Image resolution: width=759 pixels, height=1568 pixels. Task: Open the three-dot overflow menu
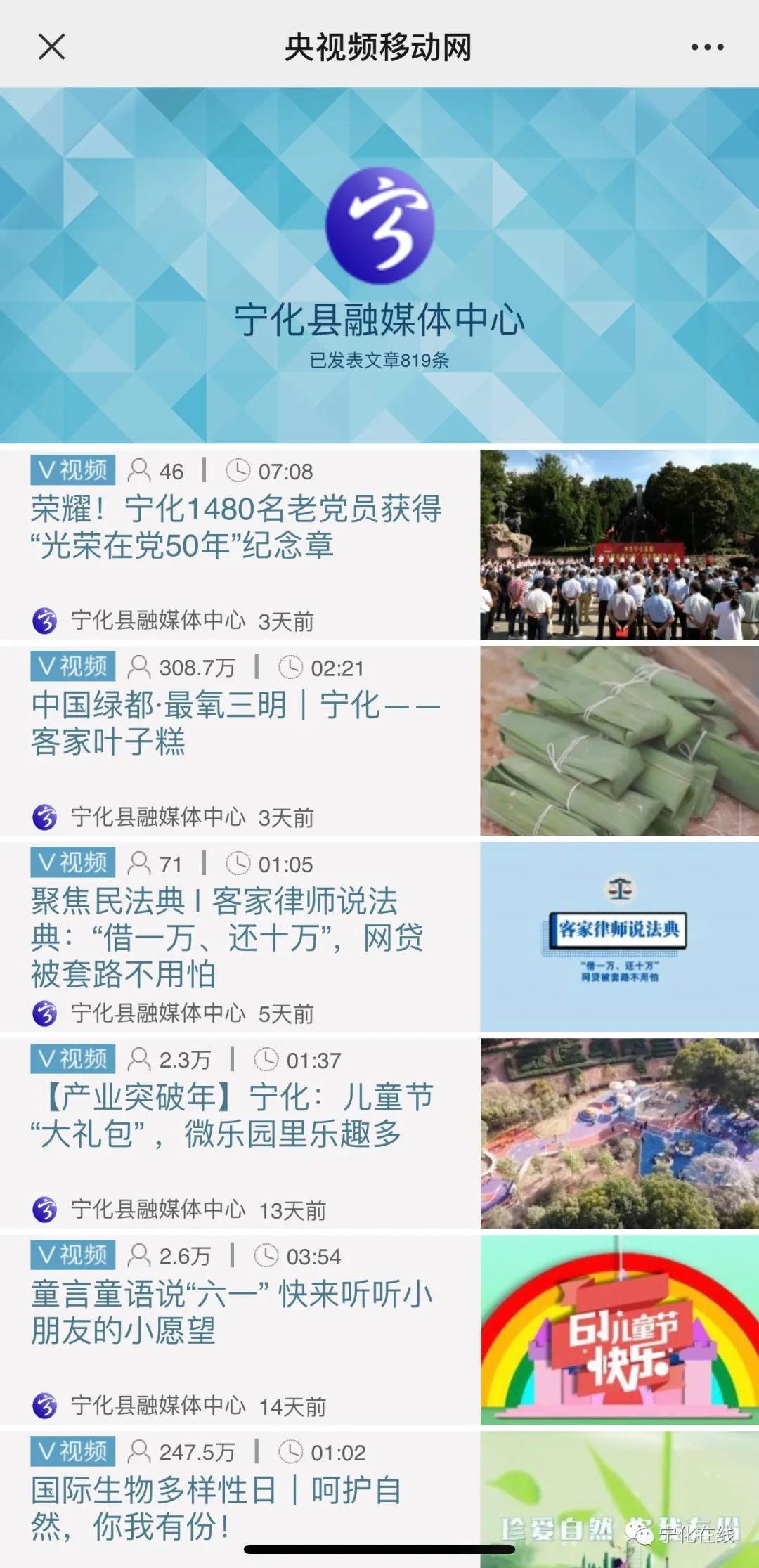(706, 47)
